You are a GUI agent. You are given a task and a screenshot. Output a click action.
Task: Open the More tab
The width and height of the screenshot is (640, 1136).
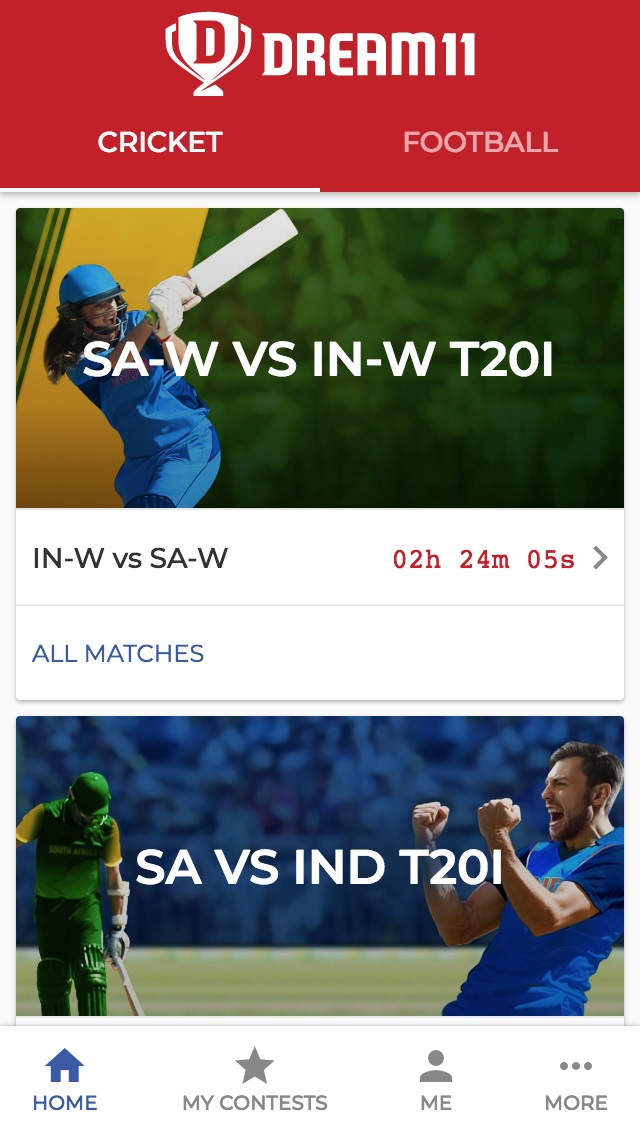tap(576, 1081)
